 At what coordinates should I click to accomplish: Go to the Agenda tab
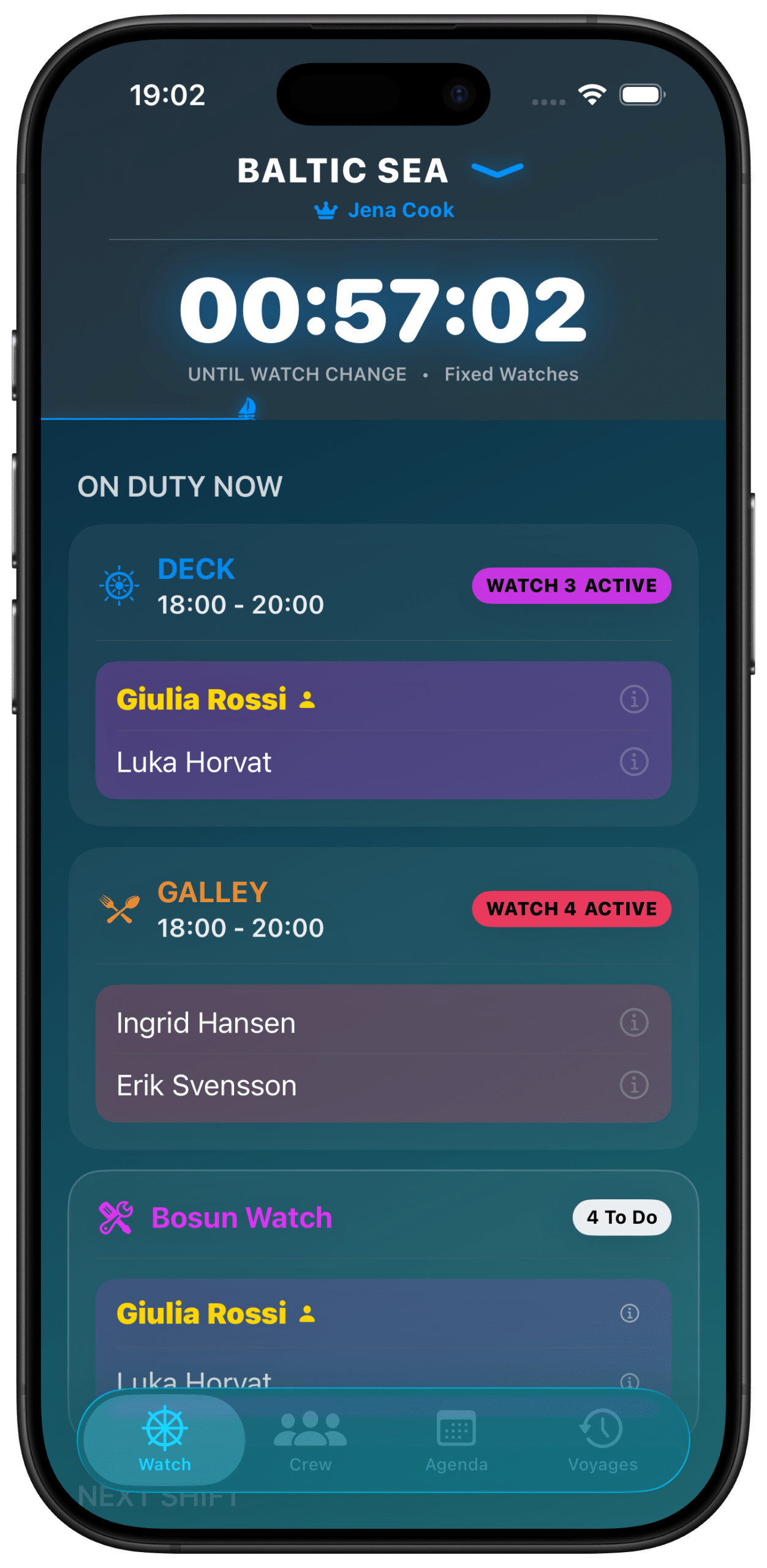456,1440
